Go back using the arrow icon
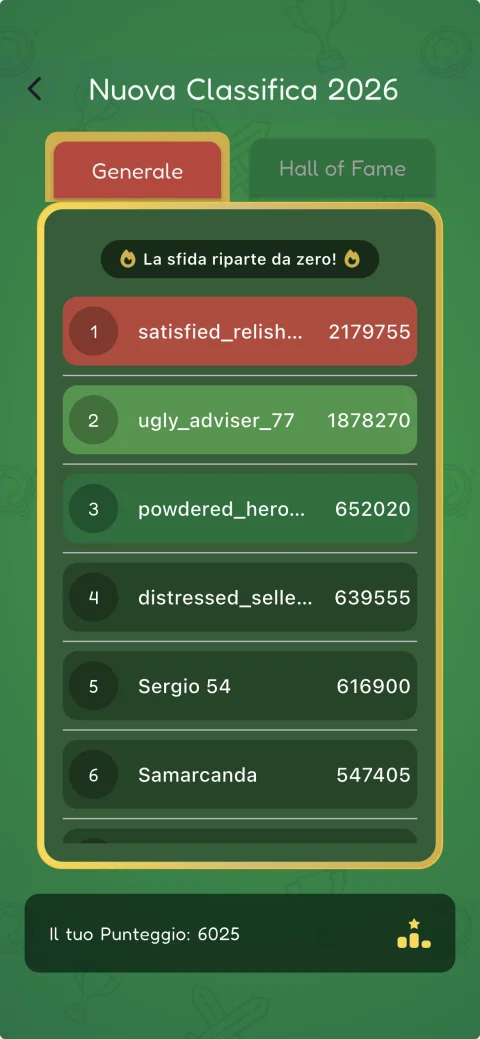The width and height of the screenshot is (480, 1039). [34, 89]
